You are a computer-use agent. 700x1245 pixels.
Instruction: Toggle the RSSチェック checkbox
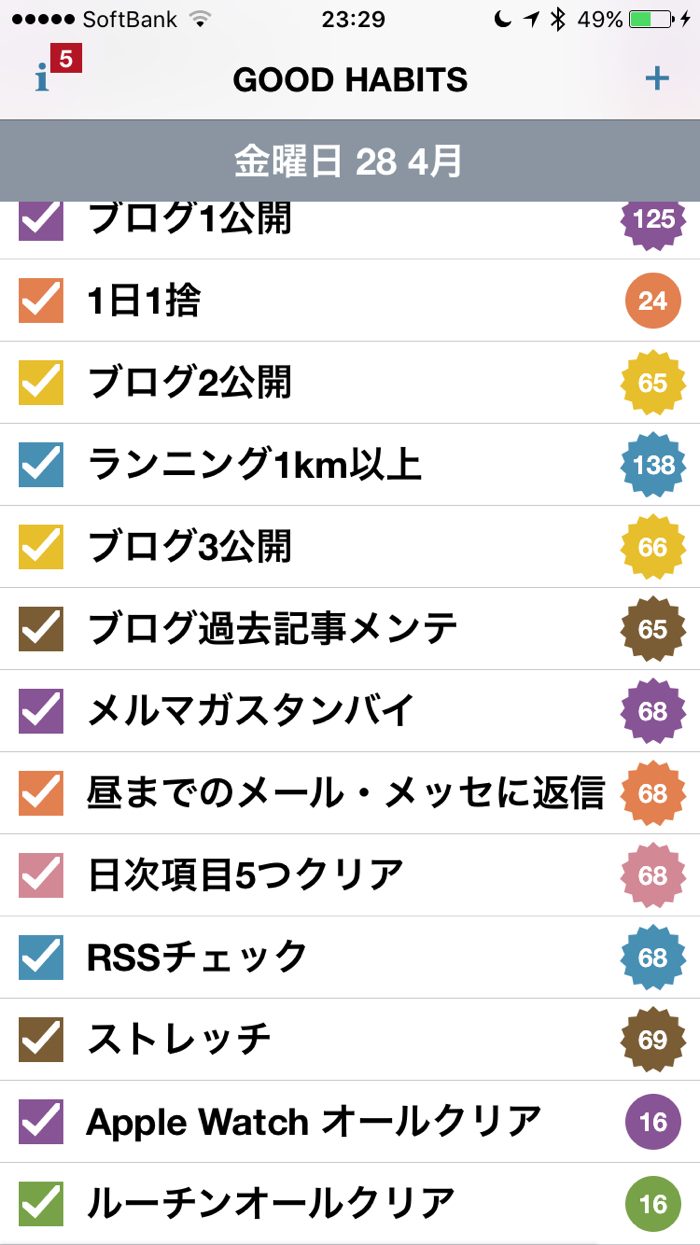[x=41, y=957]
